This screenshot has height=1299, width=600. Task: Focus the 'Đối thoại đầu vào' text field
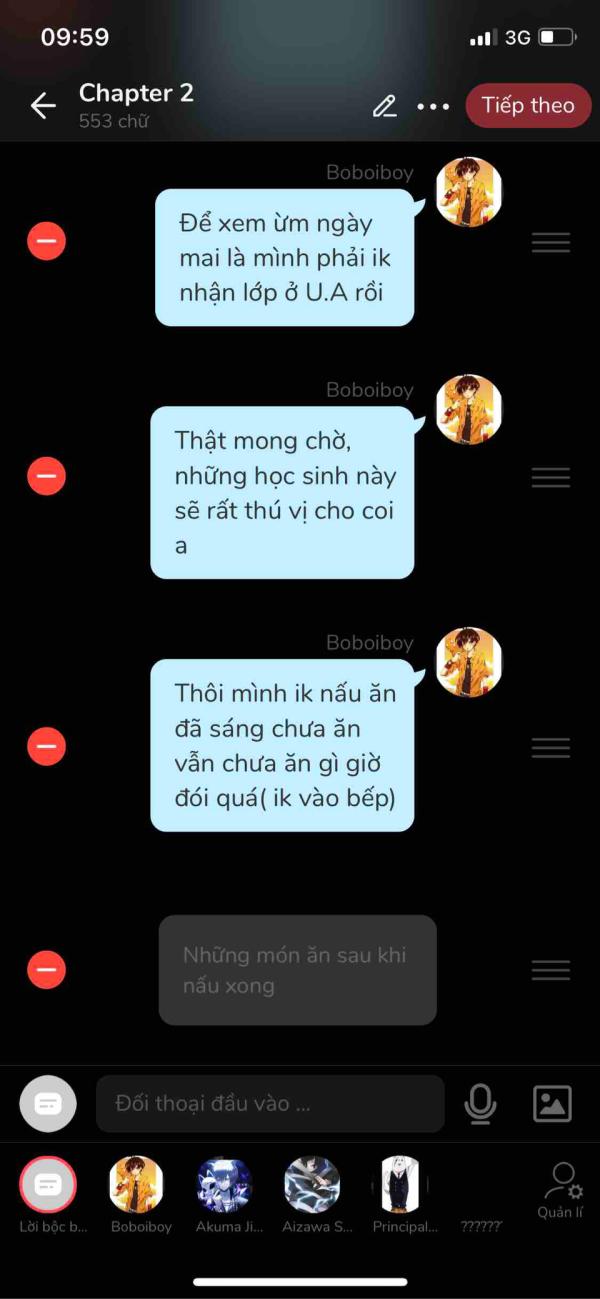270,1104
